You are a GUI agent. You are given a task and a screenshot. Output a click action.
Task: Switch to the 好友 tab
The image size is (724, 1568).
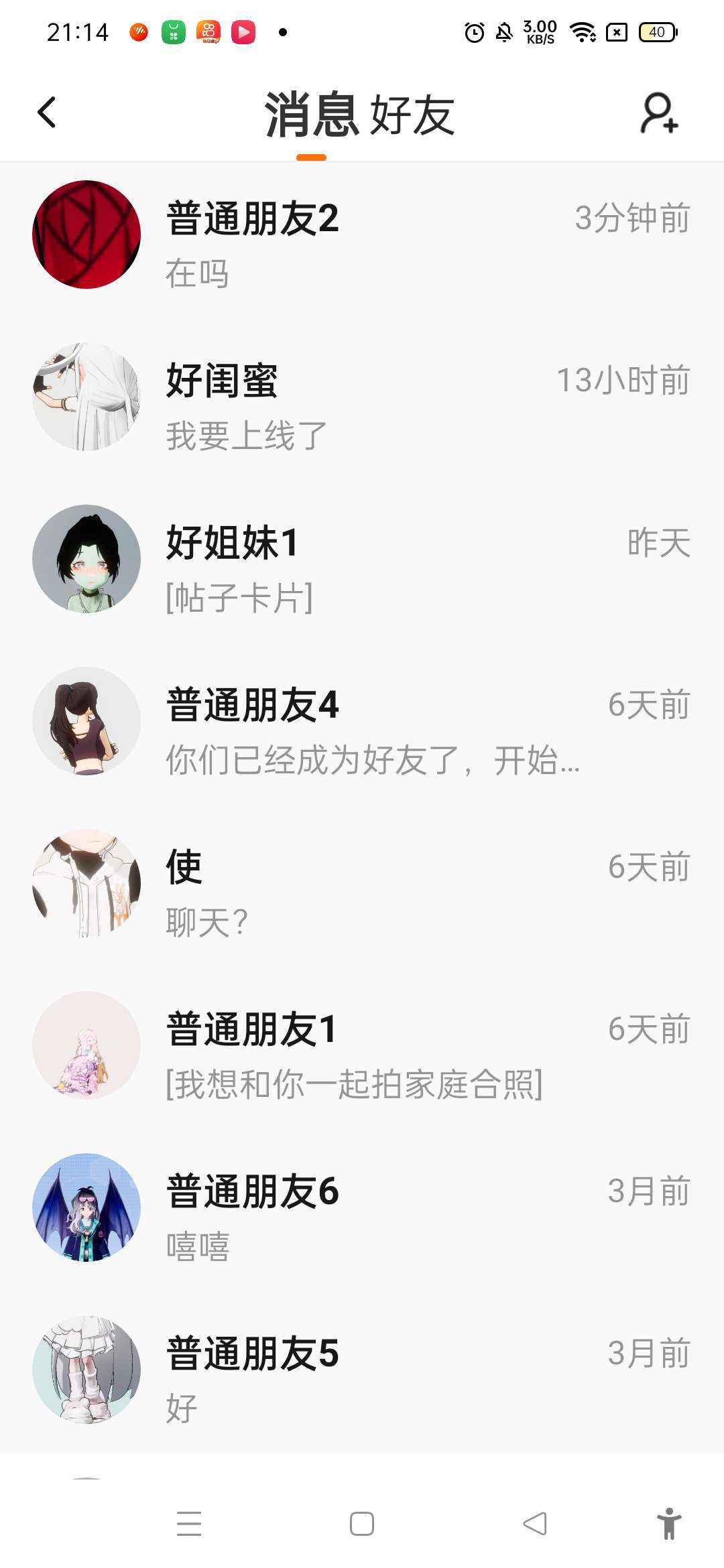tap(412, 115)
